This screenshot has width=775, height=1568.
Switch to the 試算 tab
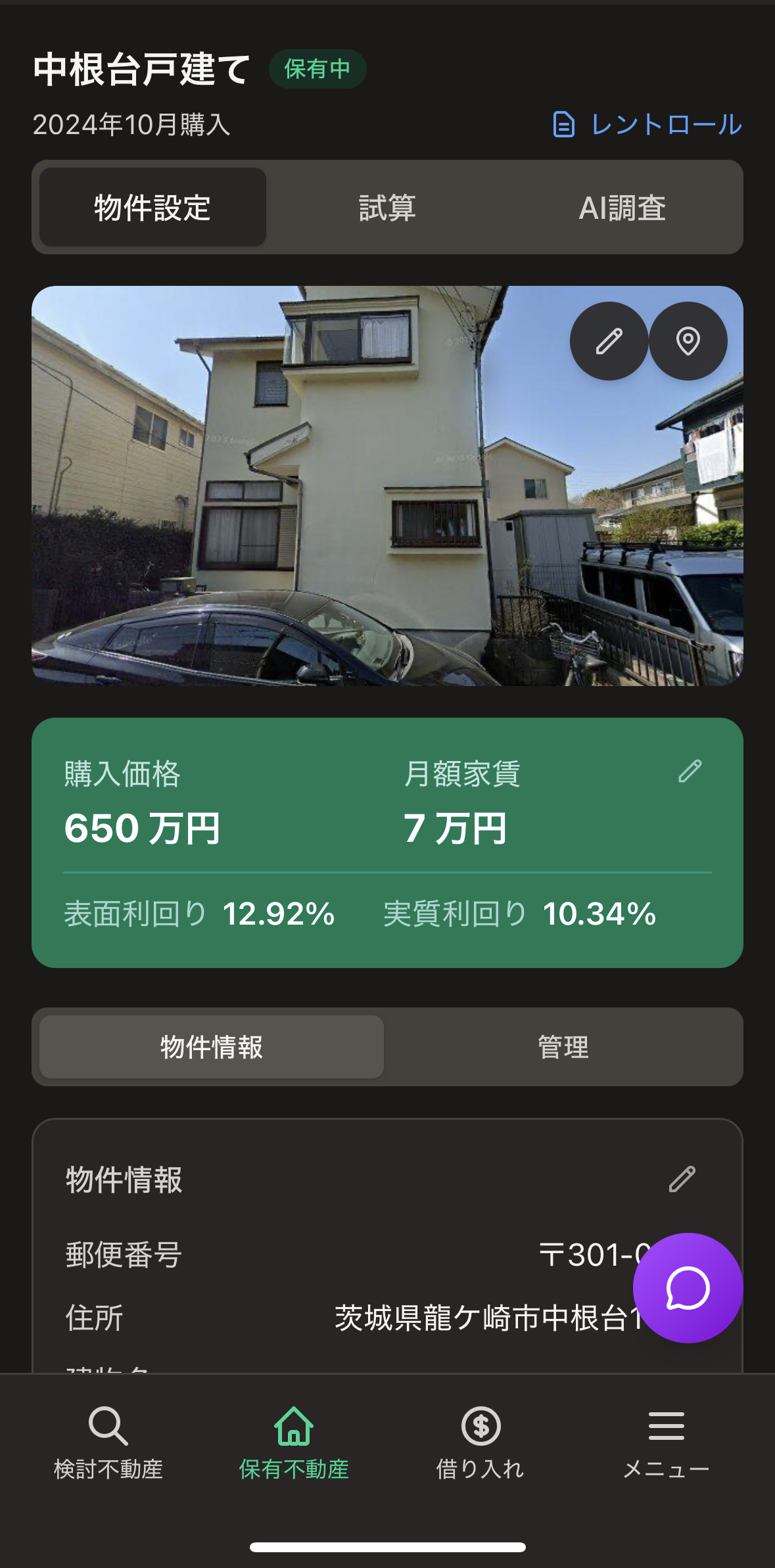[x=387, y=208]
